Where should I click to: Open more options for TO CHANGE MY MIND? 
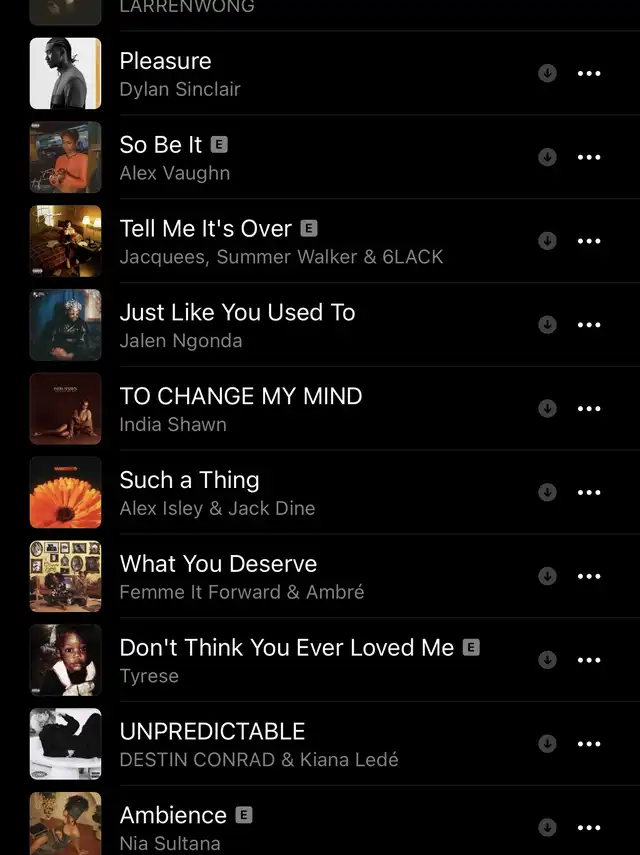[589, 409]
